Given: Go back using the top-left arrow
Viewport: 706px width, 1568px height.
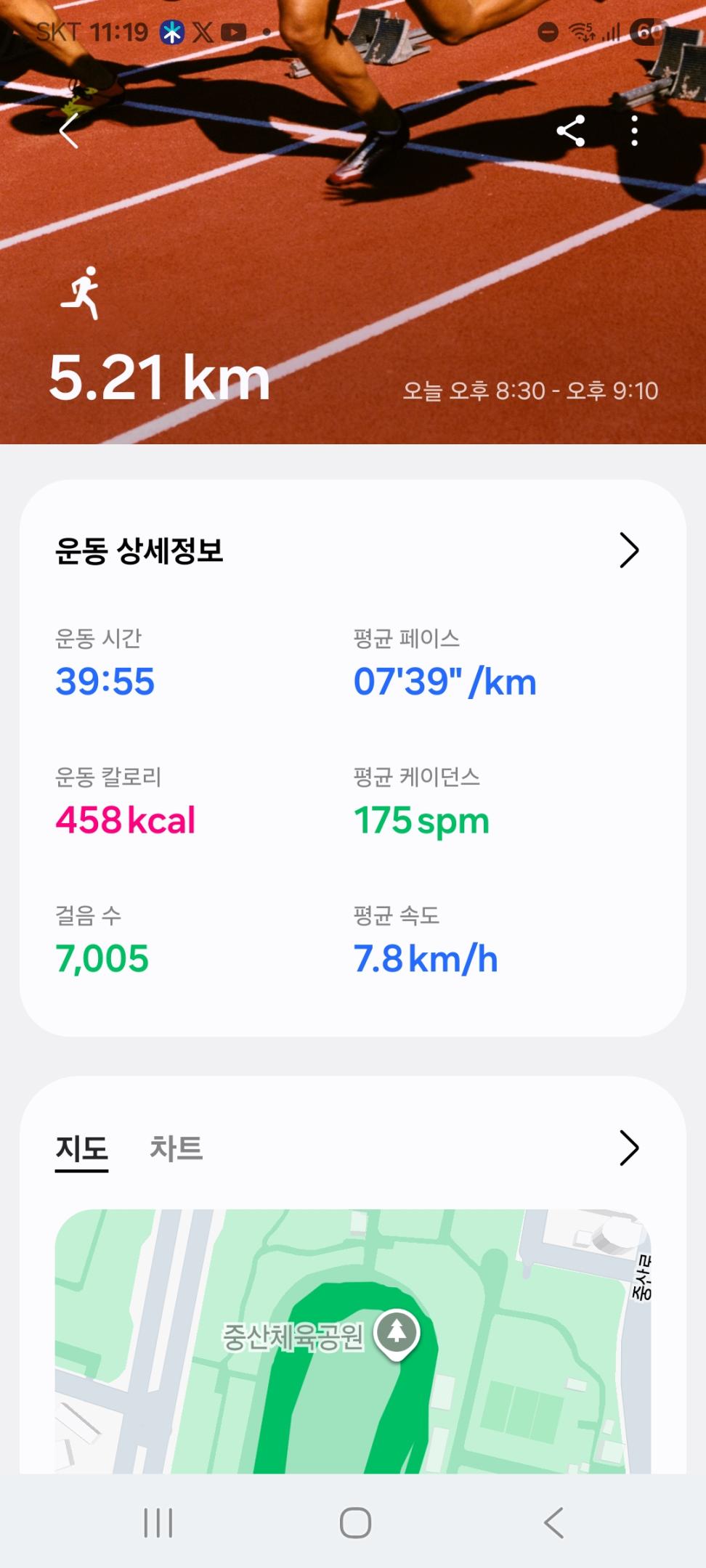Looking at the screenshot, I should tap(69, 131).
